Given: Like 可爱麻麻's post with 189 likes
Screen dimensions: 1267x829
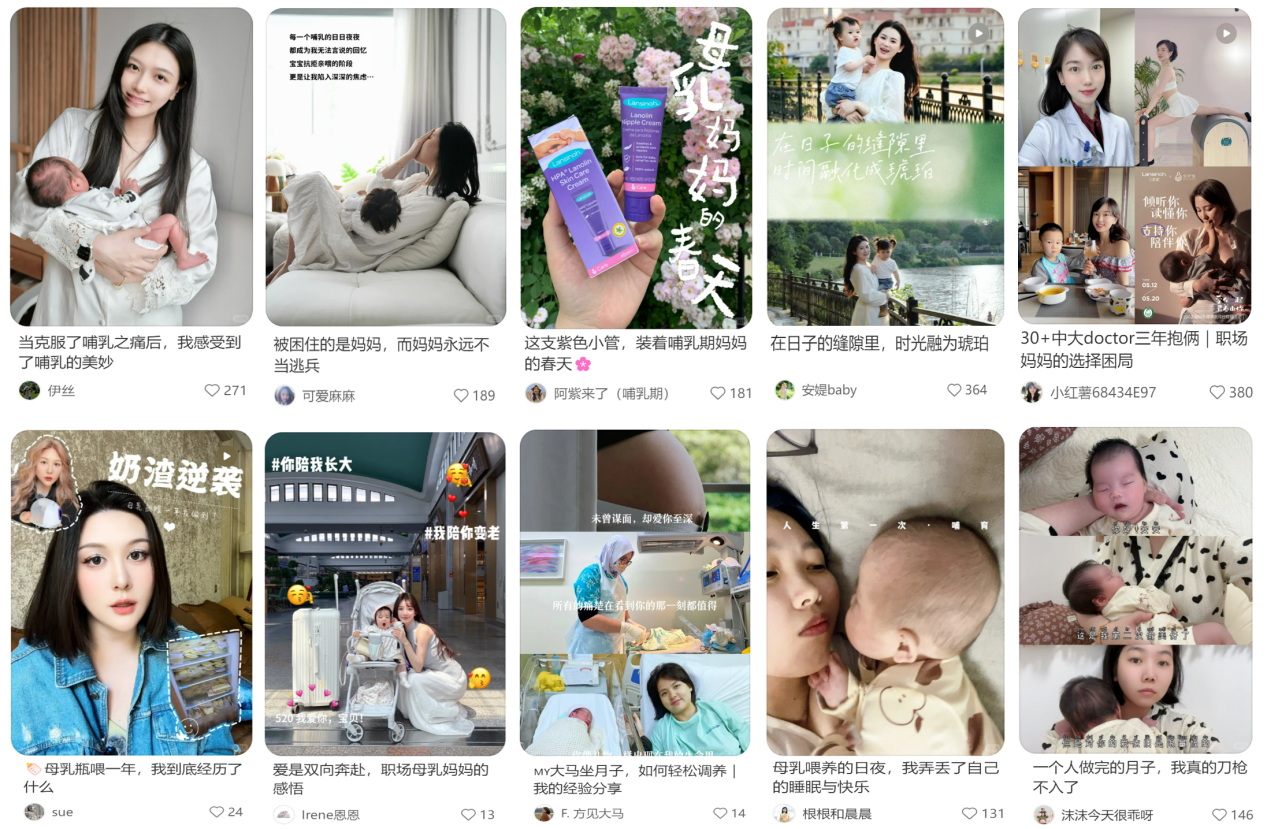Looking at the screenshot, I should 461,395.
